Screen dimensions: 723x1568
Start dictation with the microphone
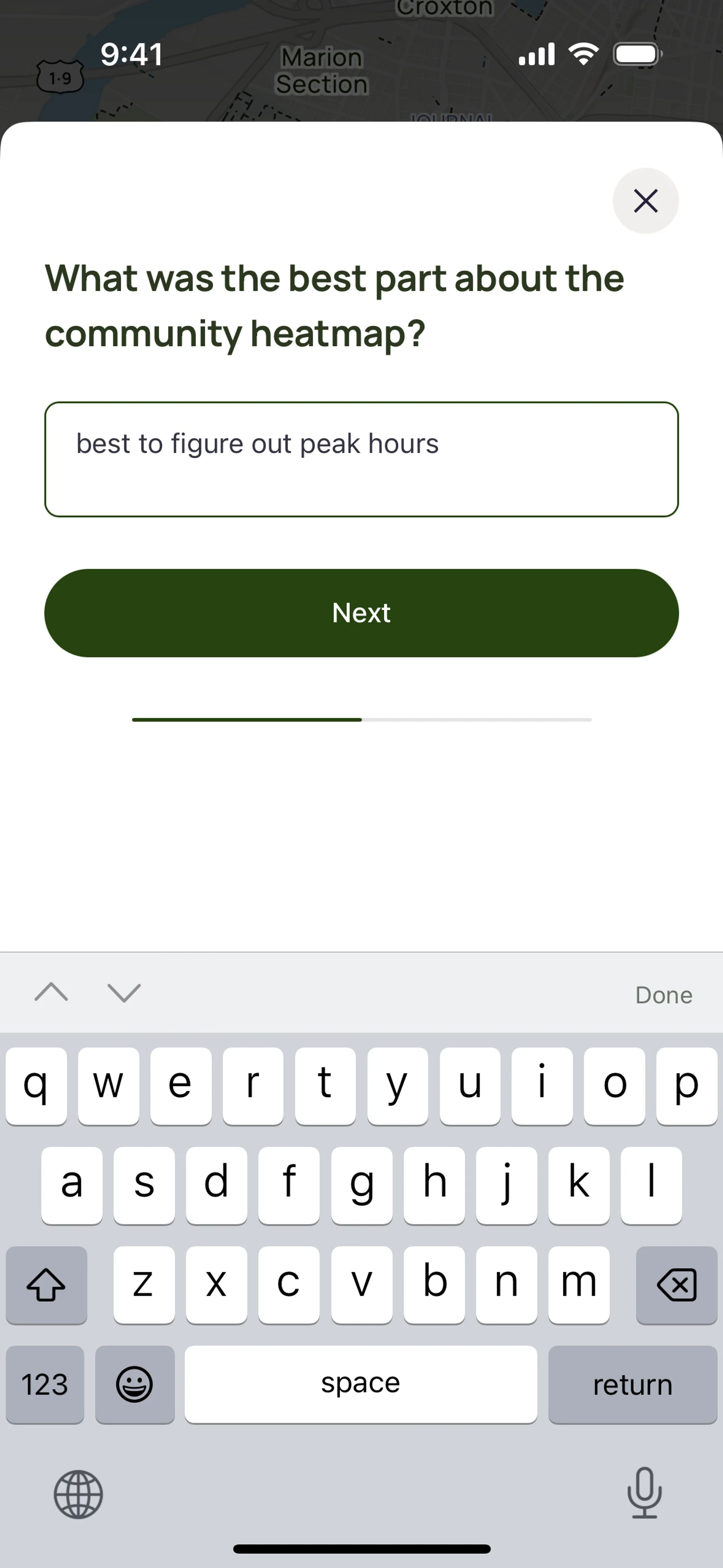644,1493
